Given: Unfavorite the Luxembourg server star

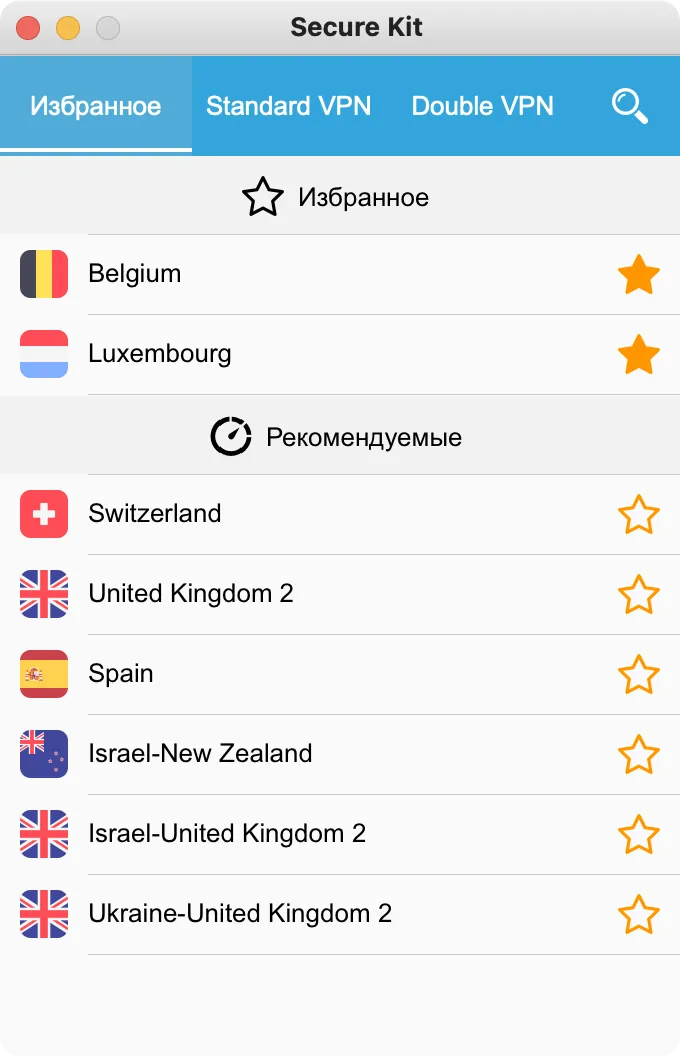Looking at the screenshot, I should tap(638, 355).
